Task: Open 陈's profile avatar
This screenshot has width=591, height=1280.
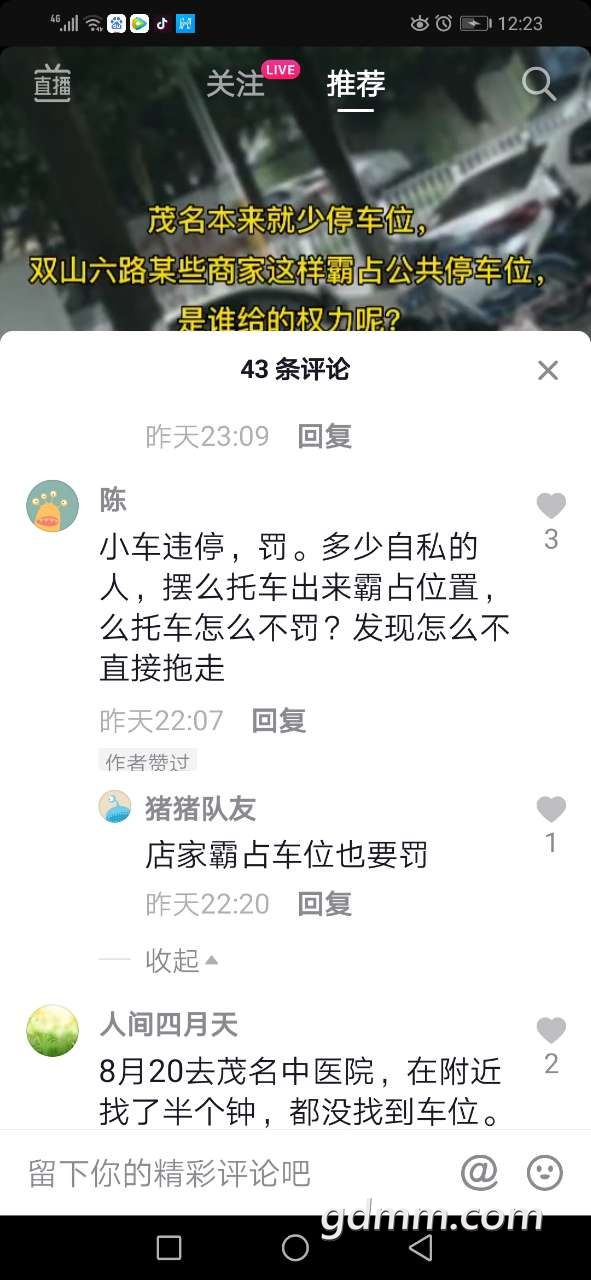Action: pos(52,506)
